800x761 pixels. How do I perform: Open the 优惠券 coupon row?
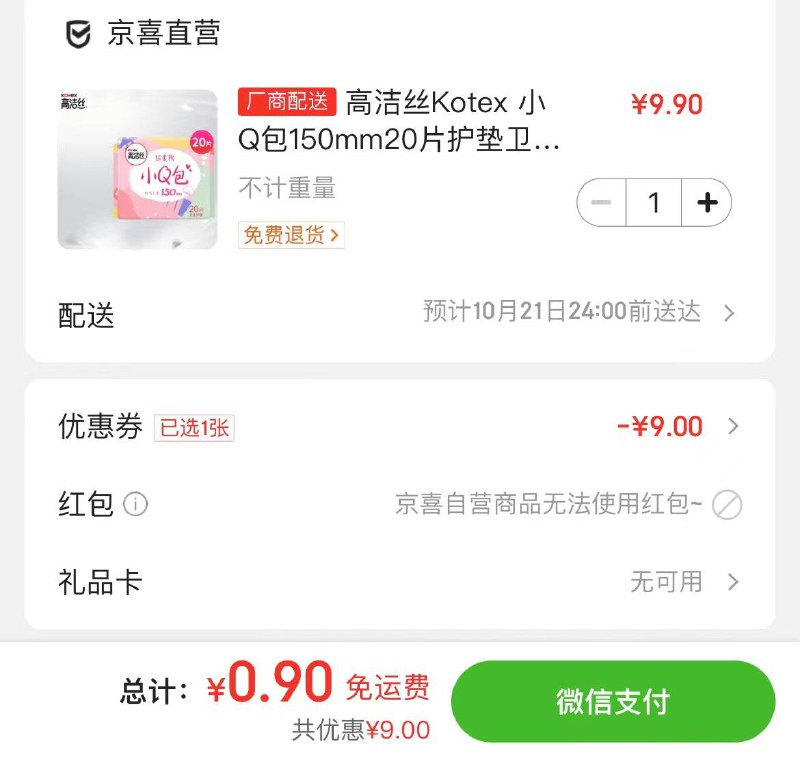tap(400, 427)
